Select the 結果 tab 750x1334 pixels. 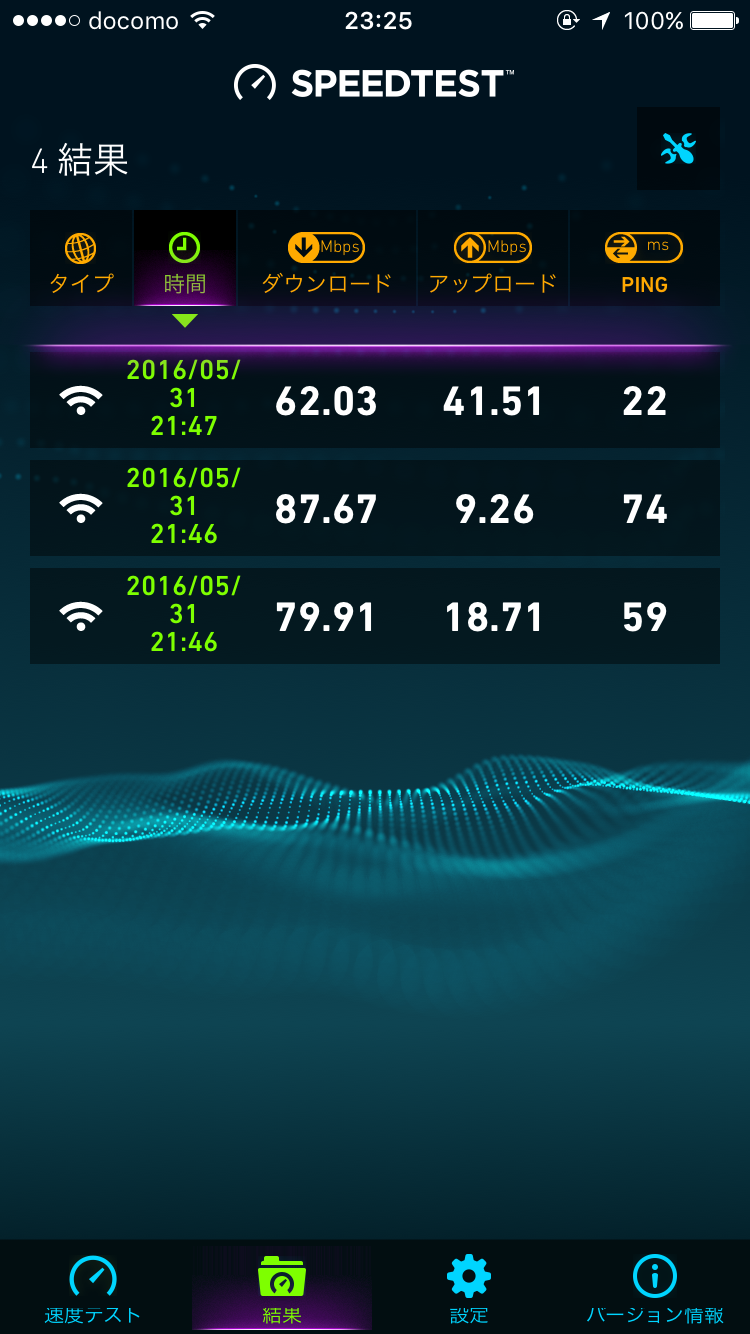point(281,1289)
